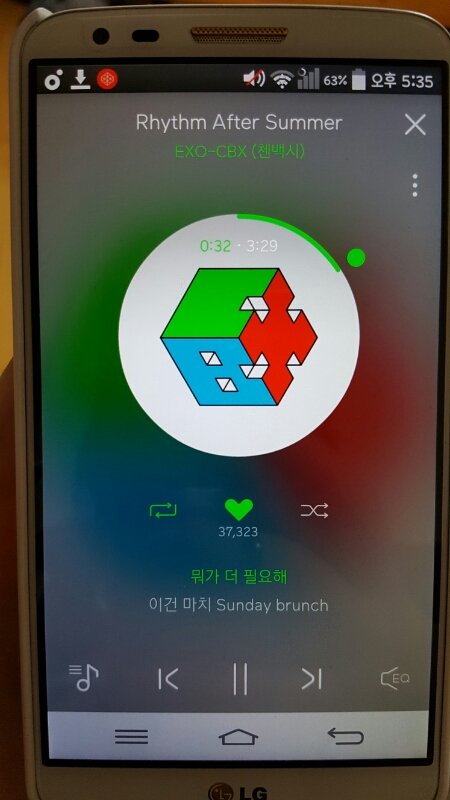
Task: Tap the green heart to unlike the song
Action: [x=238, y=510]
